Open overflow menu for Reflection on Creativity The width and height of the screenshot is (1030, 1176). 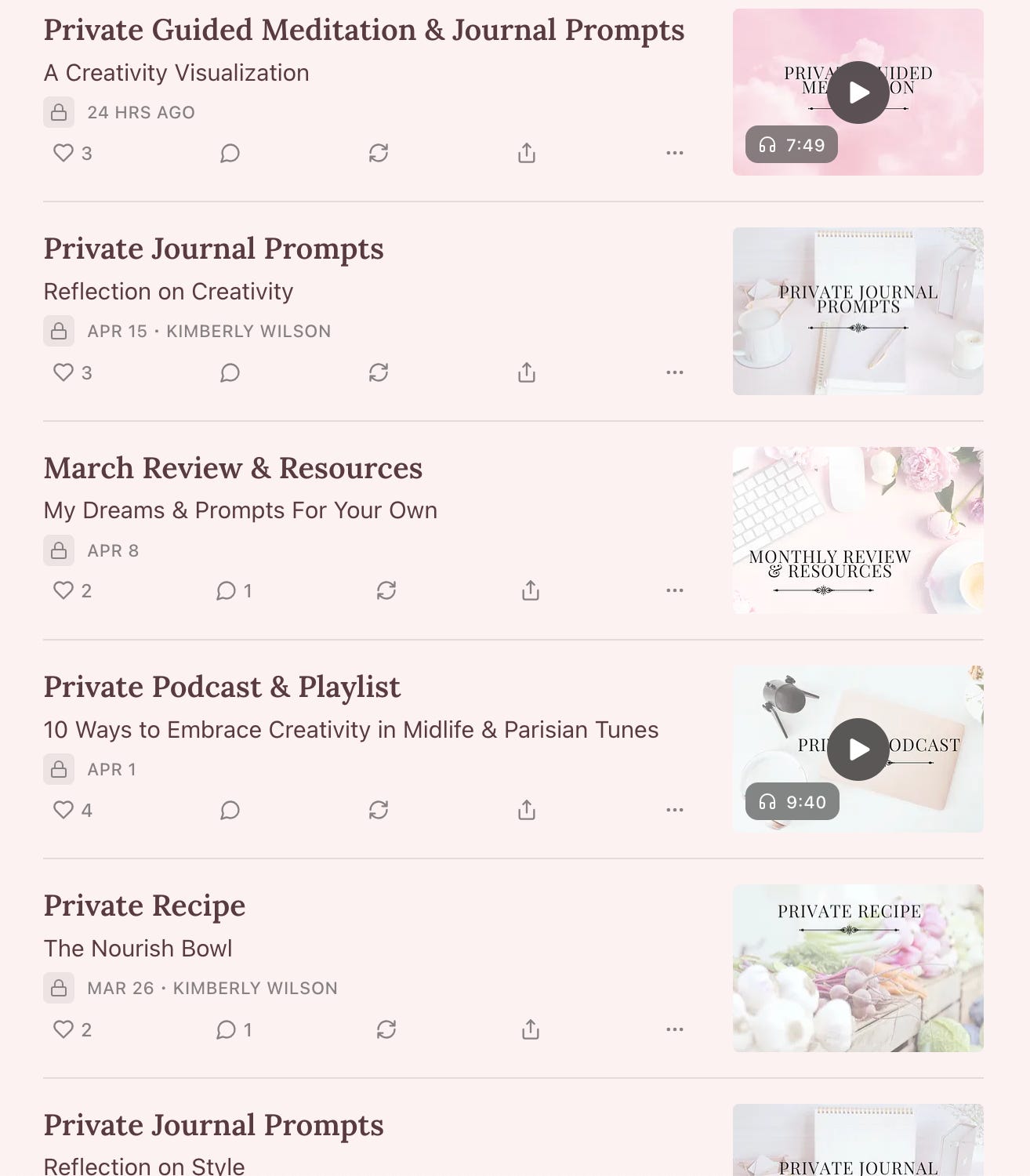[x=674, y=372]
